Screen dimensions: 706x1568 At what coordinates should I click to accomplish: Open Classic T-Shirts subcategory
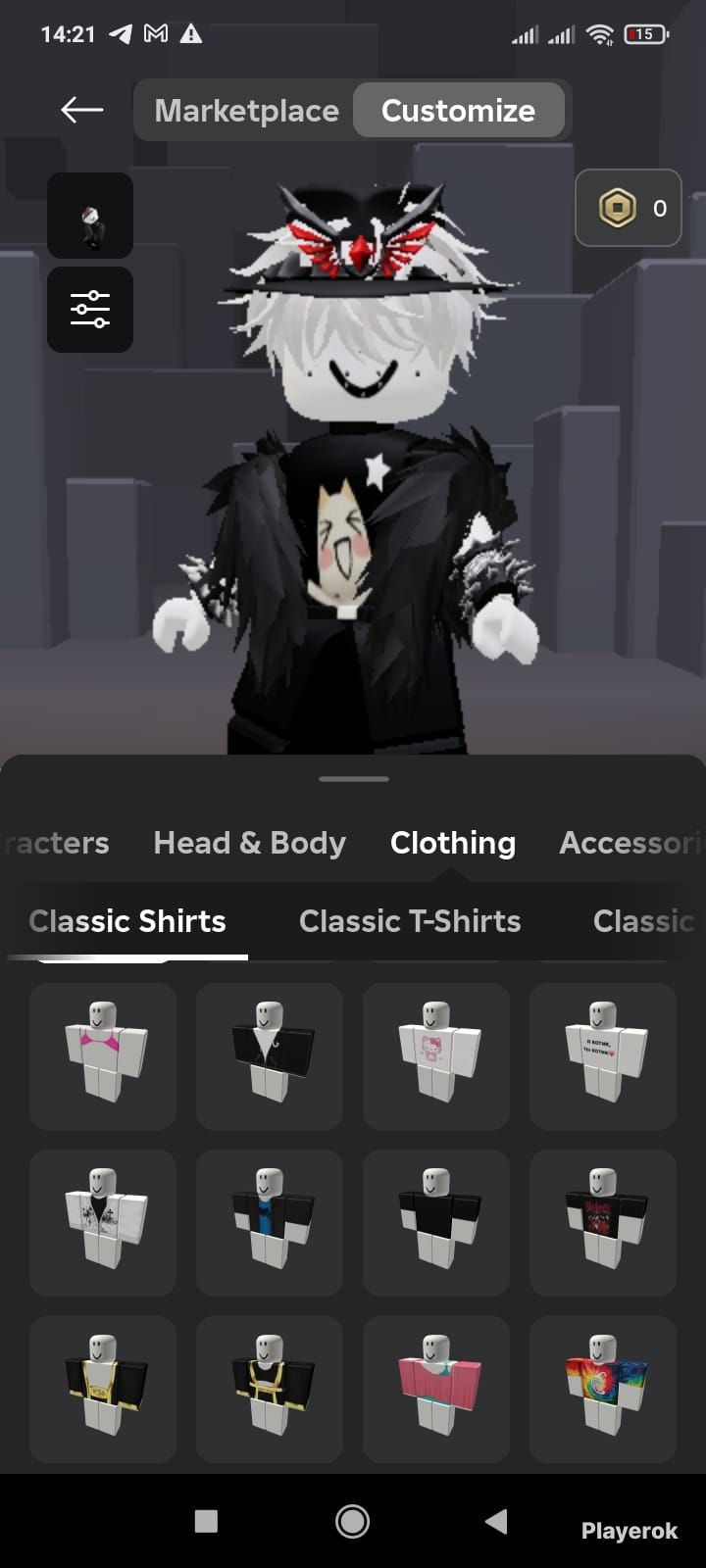(410, 921)
